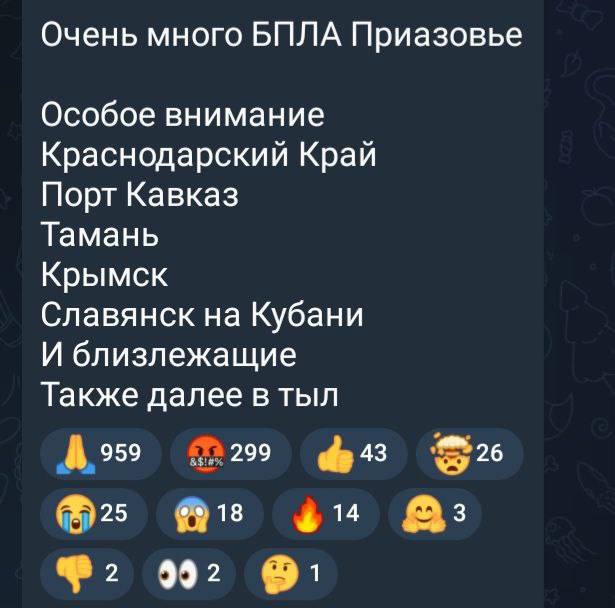React with the angry cursing face emoji

pos(230,455)
